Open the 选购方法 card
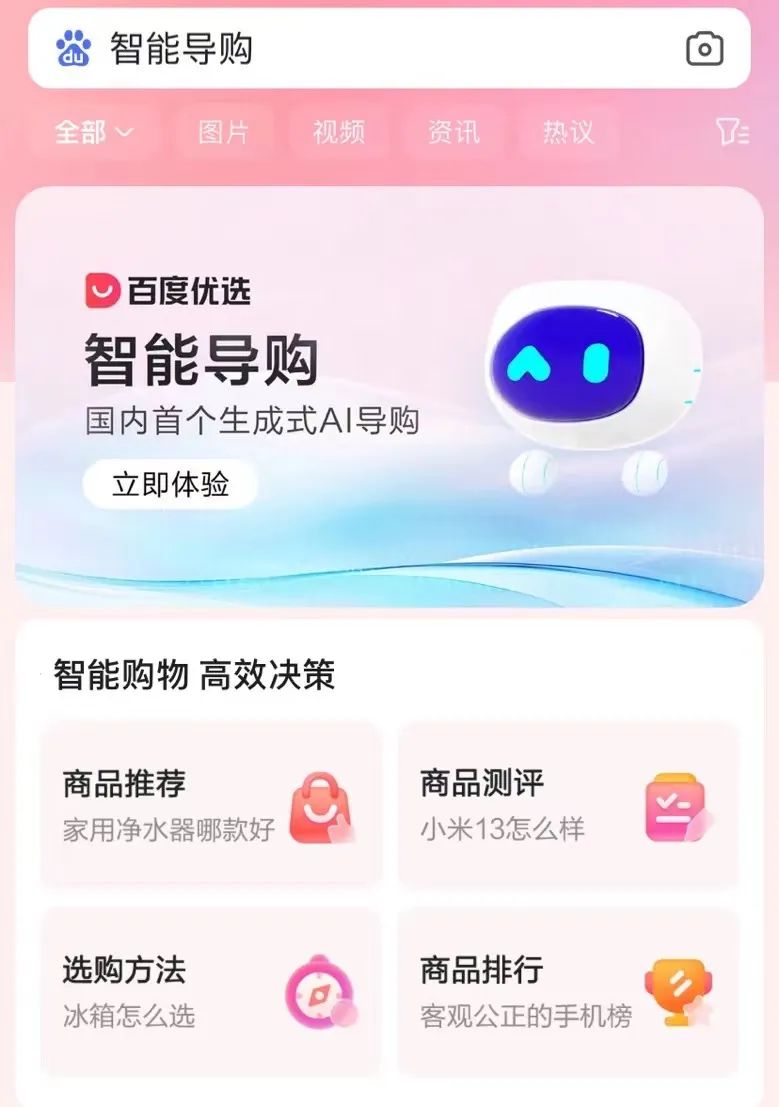 coord(211,991)
